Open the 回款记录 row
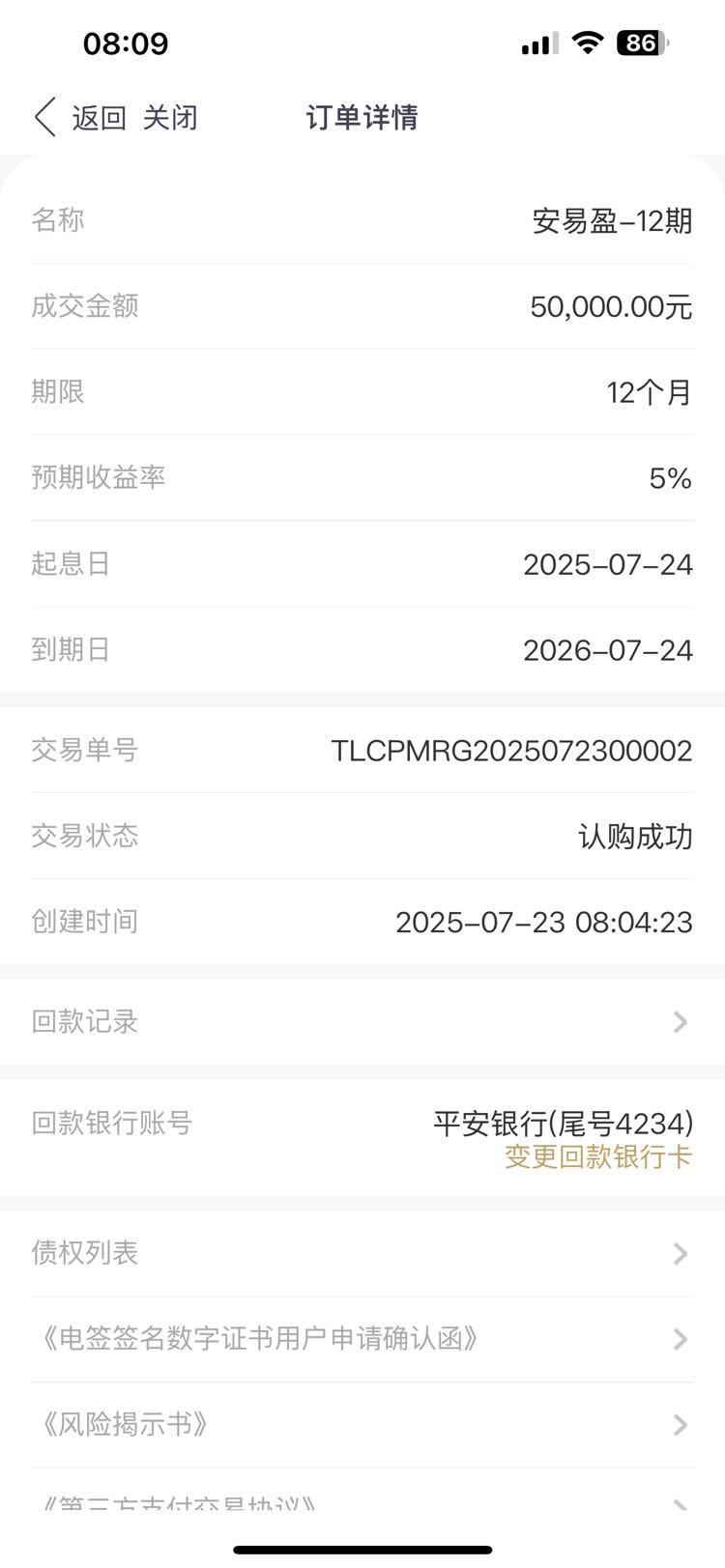Viewport: 725px width, 1568px height. 362,1022
